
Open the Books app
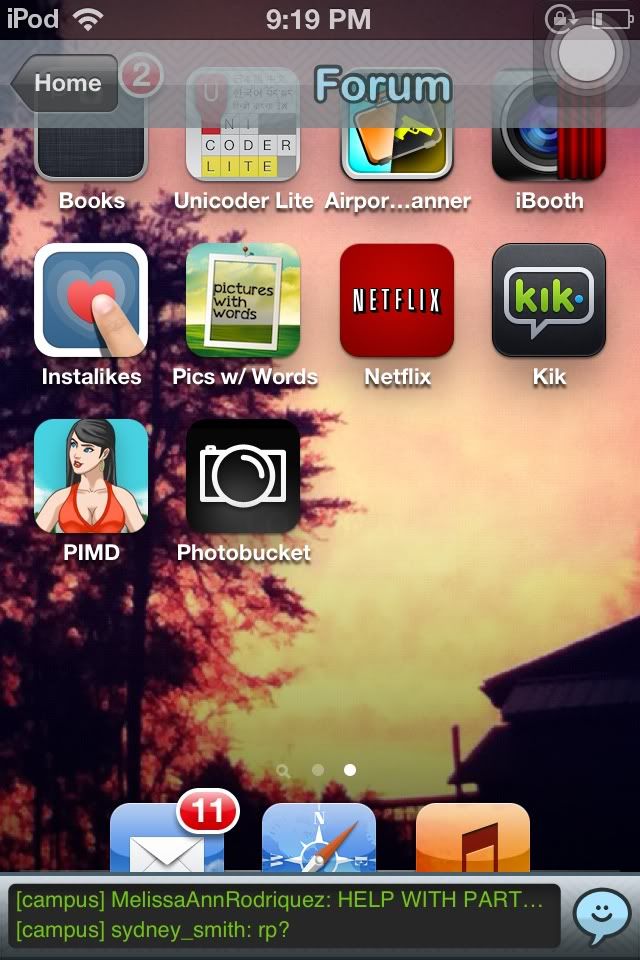tap(91, 150)
